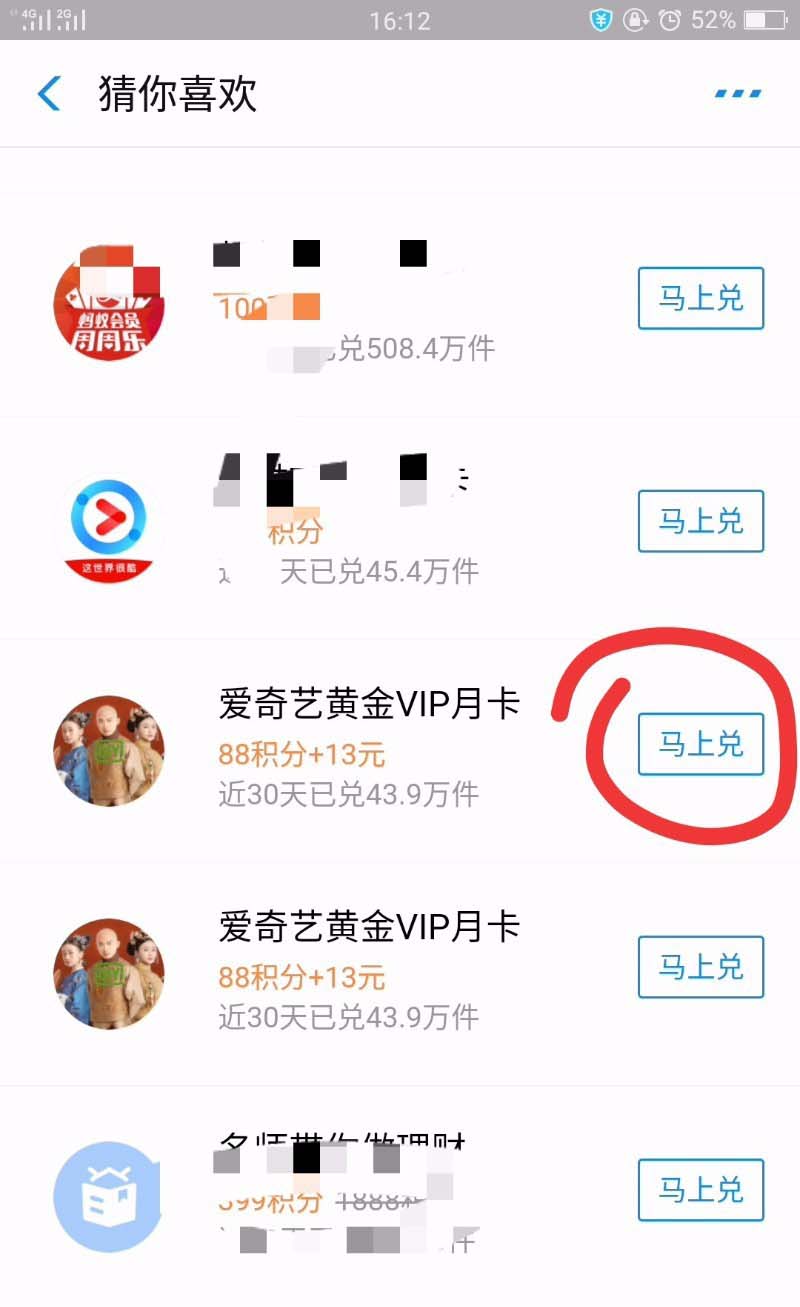Tap 马上兑 on the bottom item
This screenshot has width=800, height=1307.
700,1190
